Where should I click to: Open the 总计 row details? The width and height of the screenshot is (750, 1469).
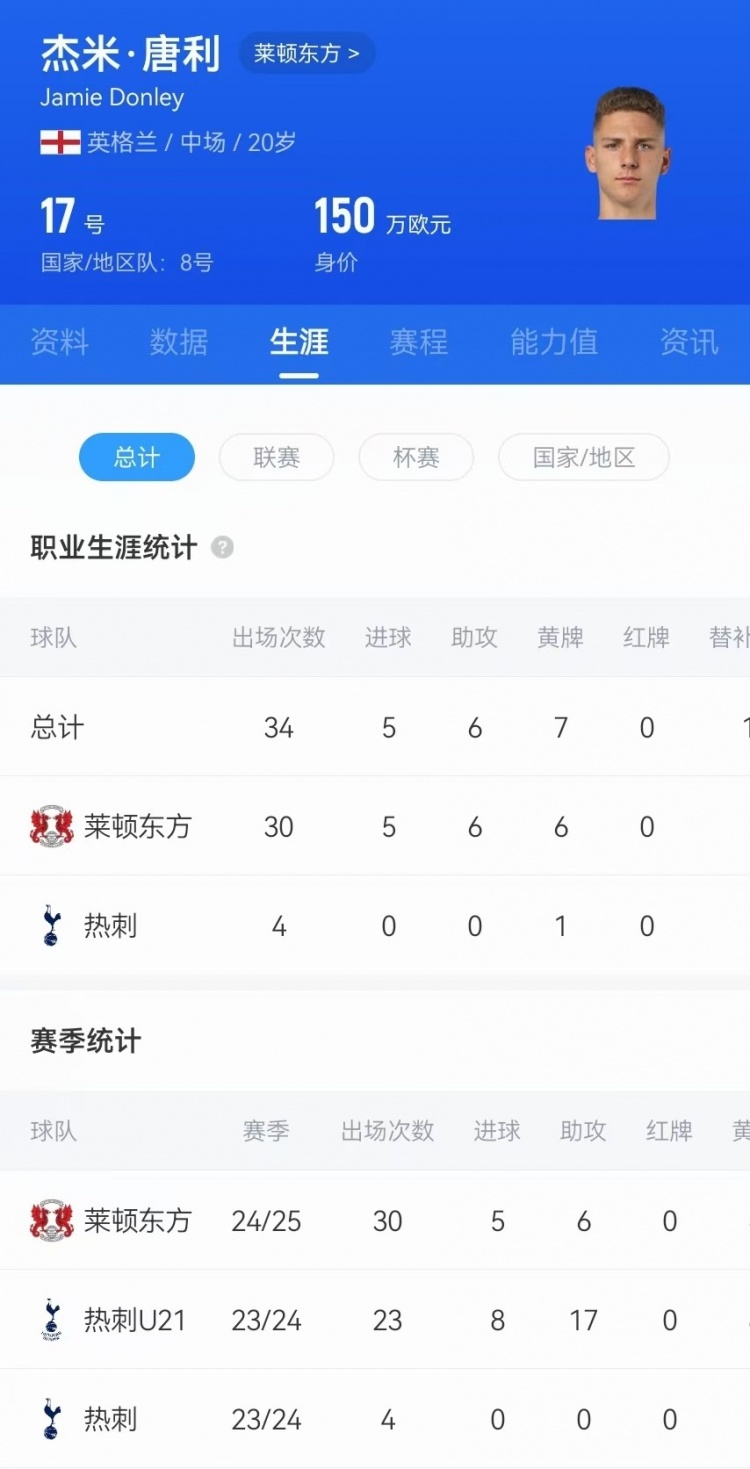[375, 728]
